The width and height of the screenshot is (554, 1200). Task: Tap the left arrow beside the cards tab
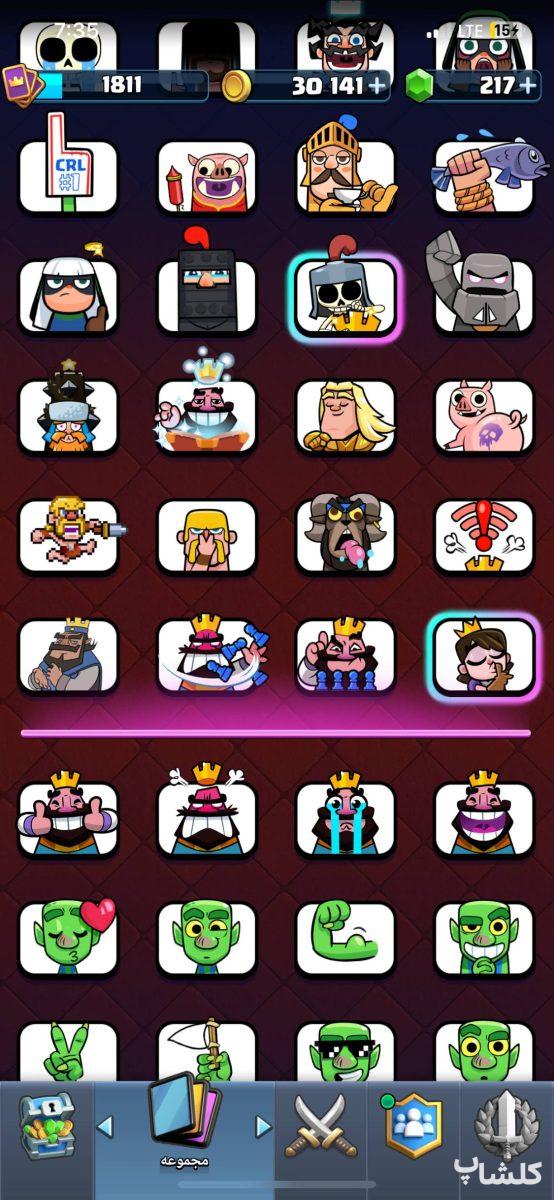(105, 1127)
